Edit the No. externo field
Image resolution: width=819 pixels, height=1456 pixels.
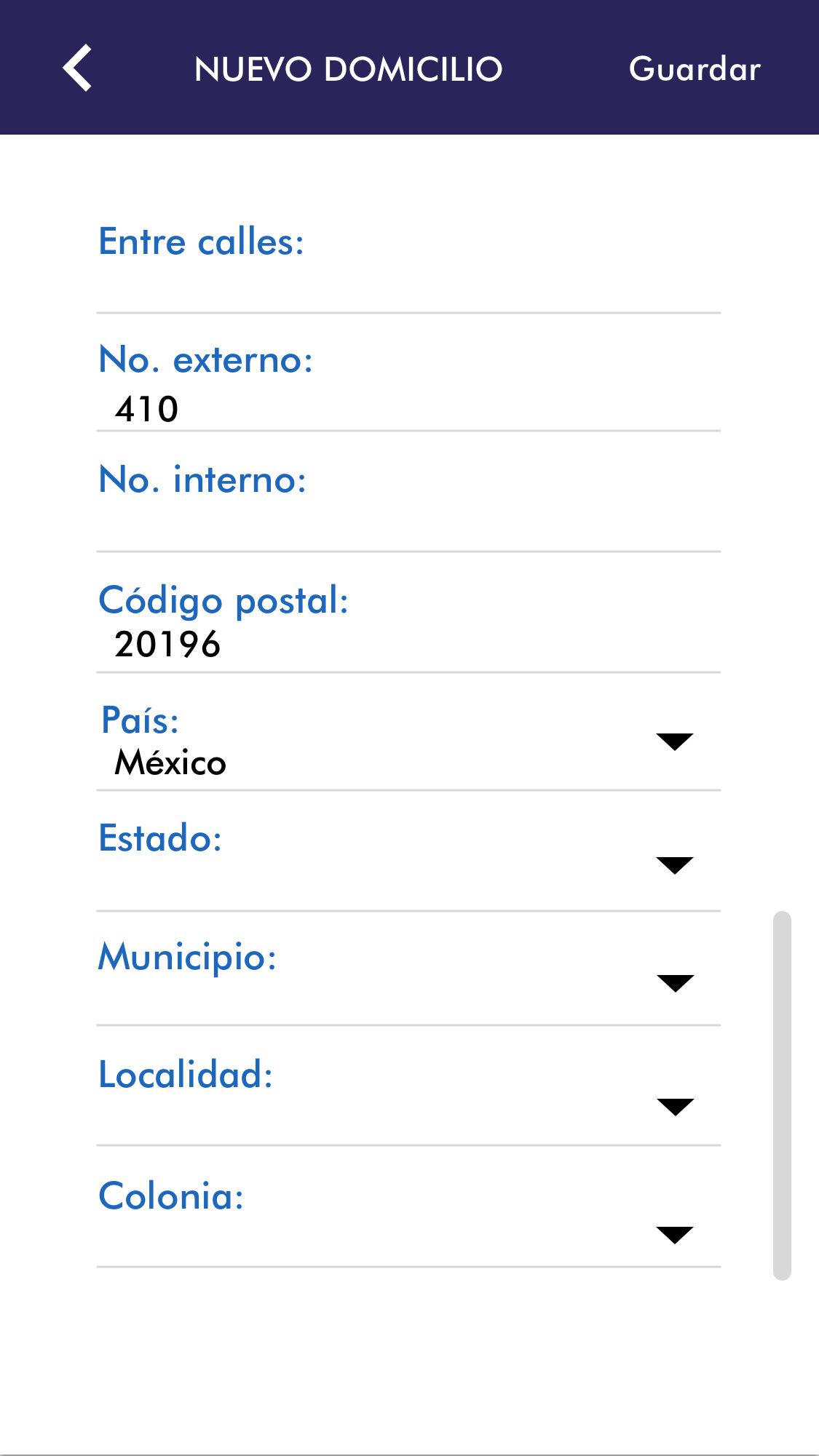[x=408, y=409]
